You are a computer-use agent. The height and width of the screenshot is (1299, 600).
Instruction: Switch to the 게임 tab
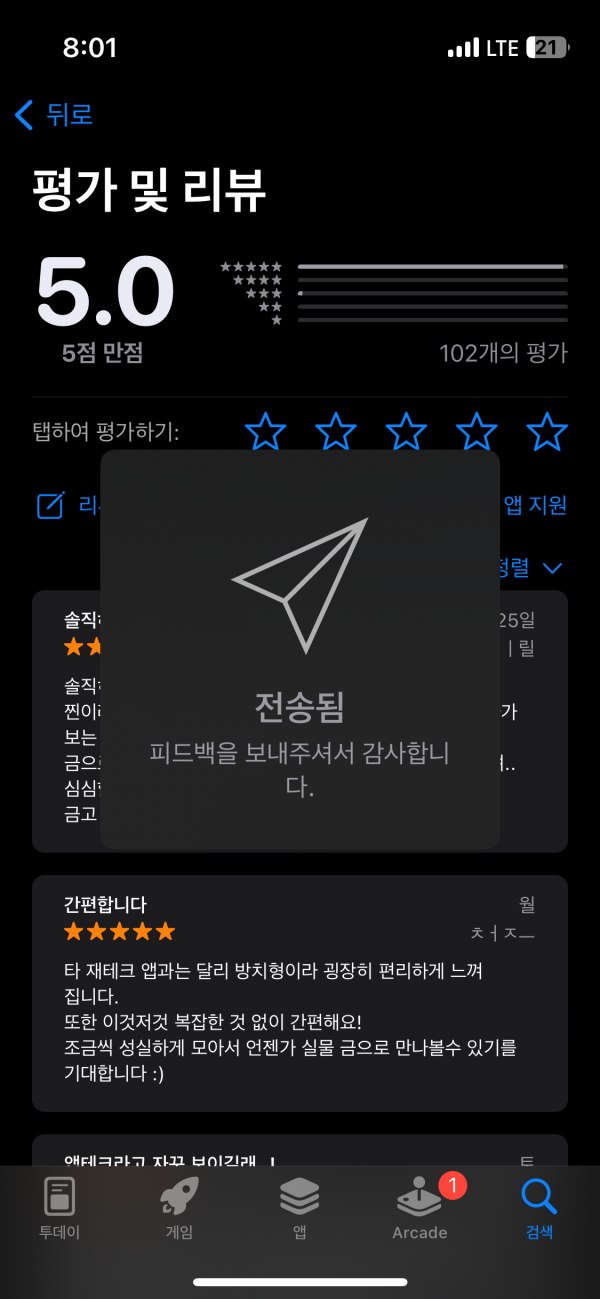click(x=180, y=1208)
